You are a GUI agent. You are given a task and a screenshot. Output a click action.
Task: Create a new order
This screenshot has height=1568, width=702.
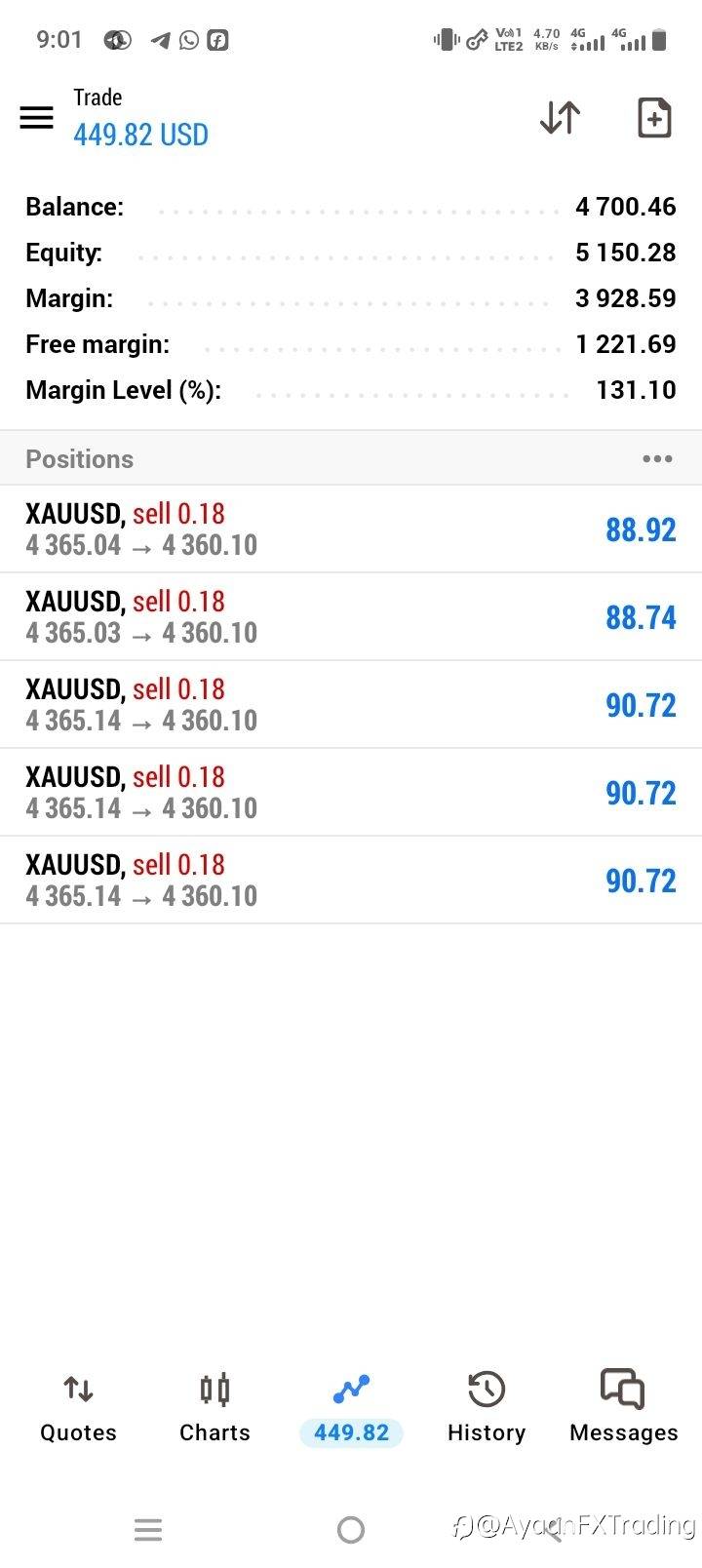(654, 118)
